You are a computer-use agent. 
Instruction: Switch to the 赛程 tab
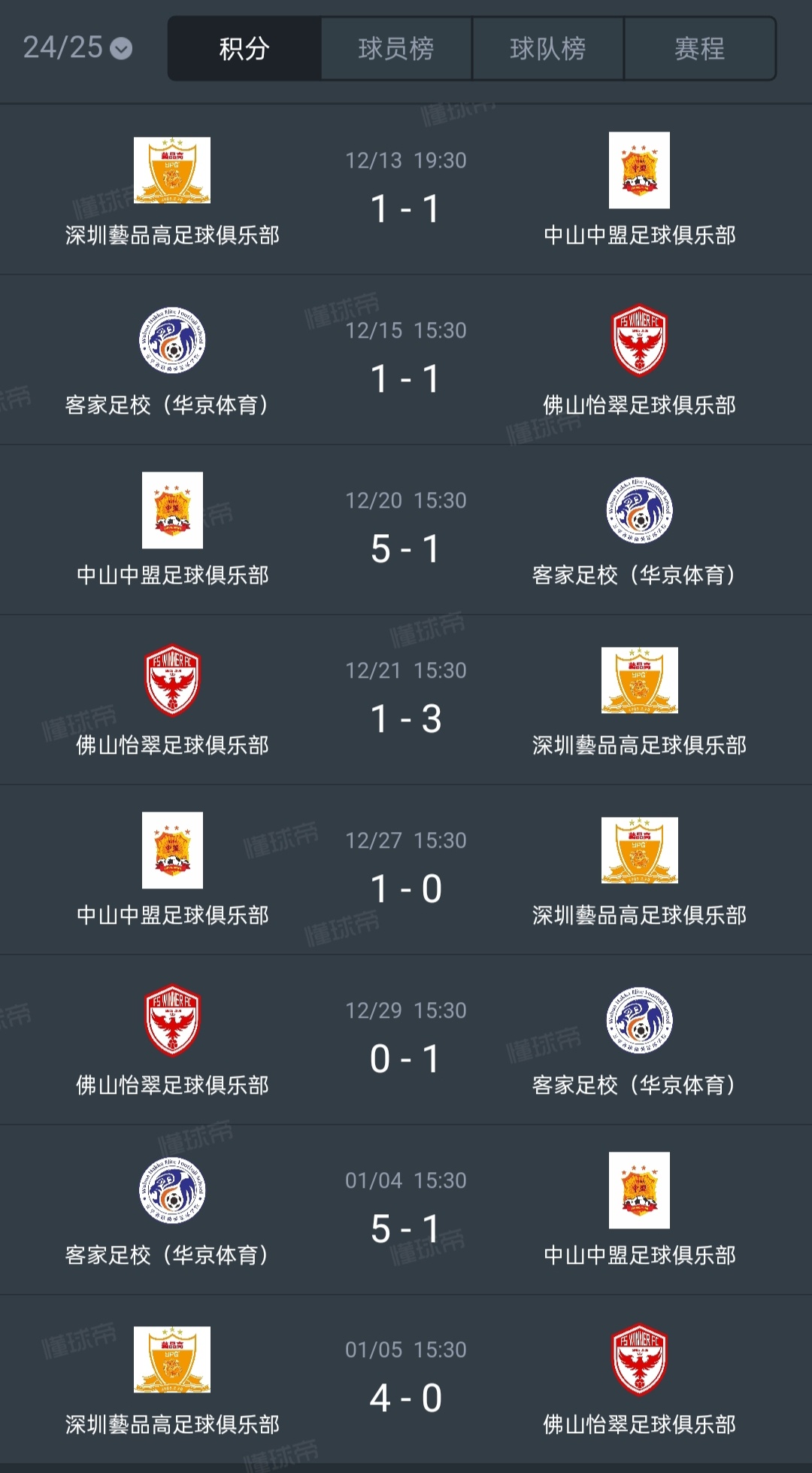pyautogui.click(x=699, y=49)
